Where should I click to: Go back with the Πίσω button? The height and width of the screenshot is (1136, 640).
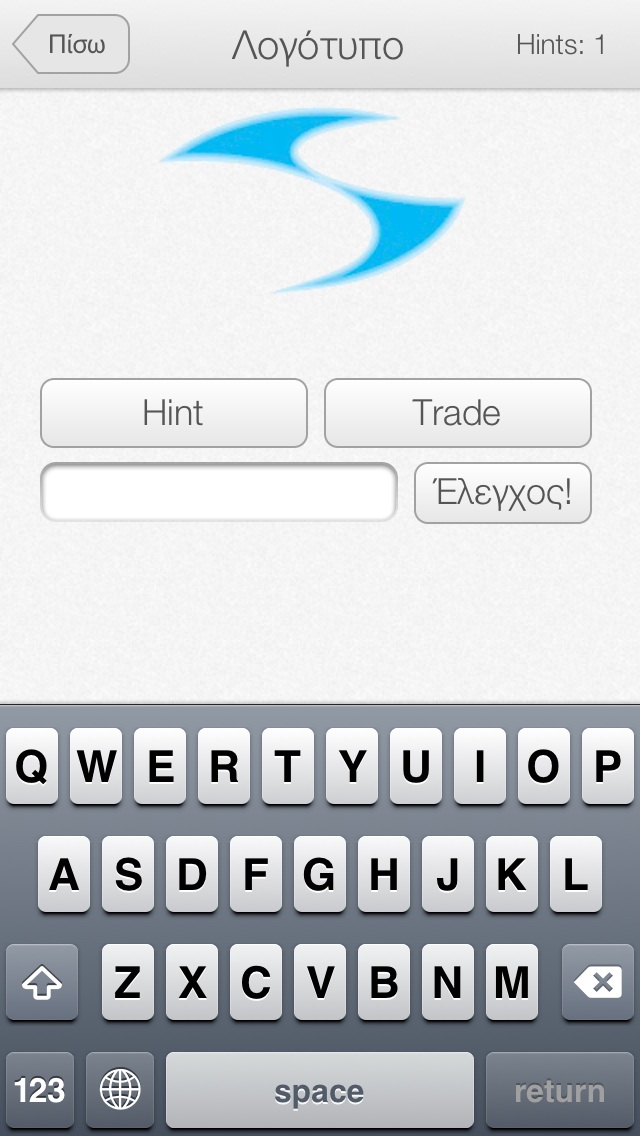[71, 44]
